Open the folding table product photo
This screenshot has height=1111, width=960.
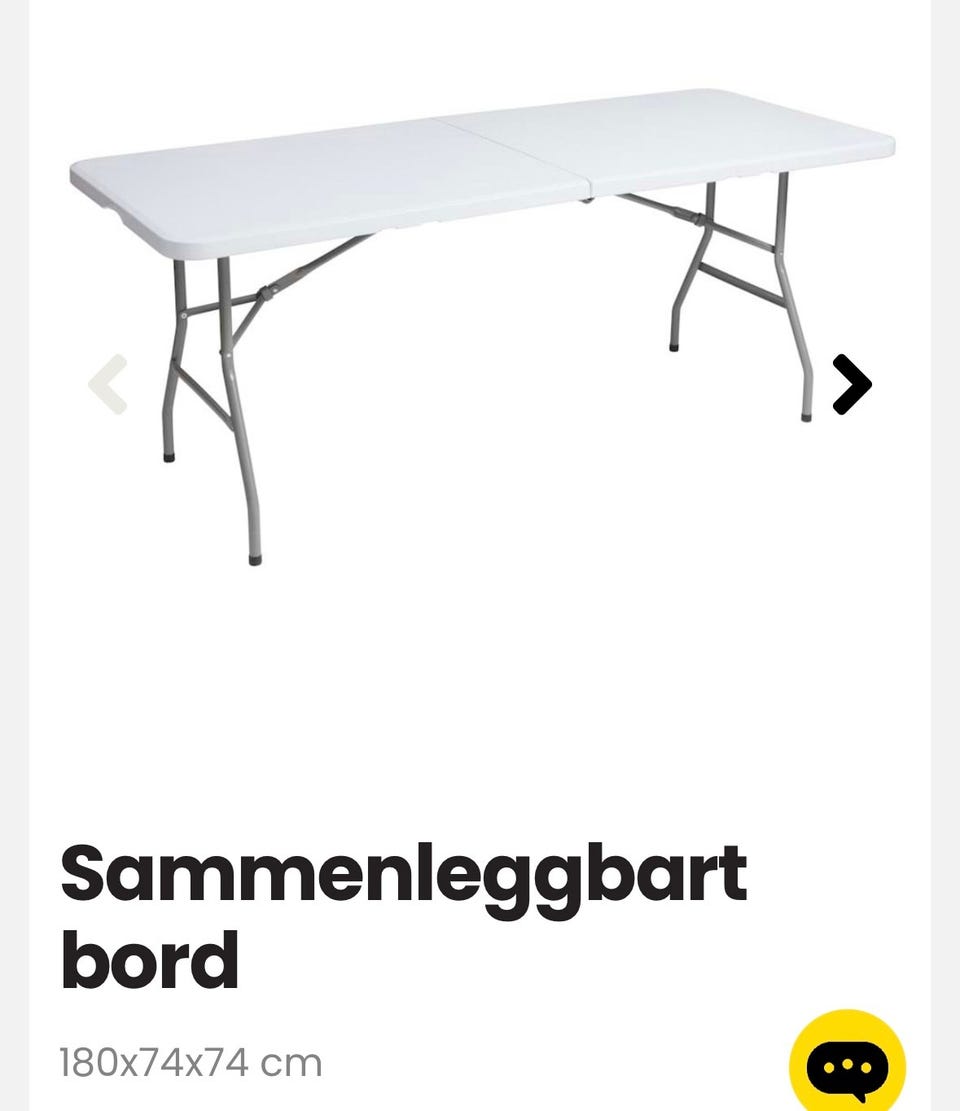tap(480, 300)
